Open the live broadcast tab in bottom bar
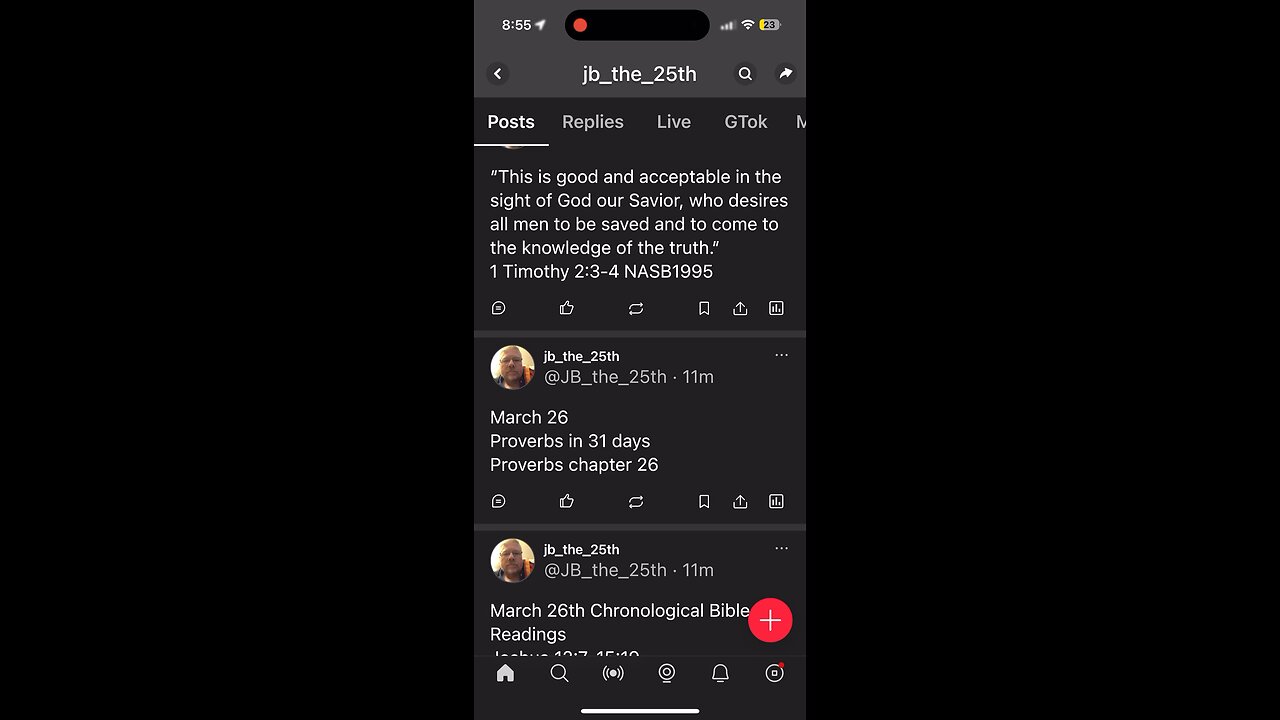 pyautogui.click(x=613, y=673)
